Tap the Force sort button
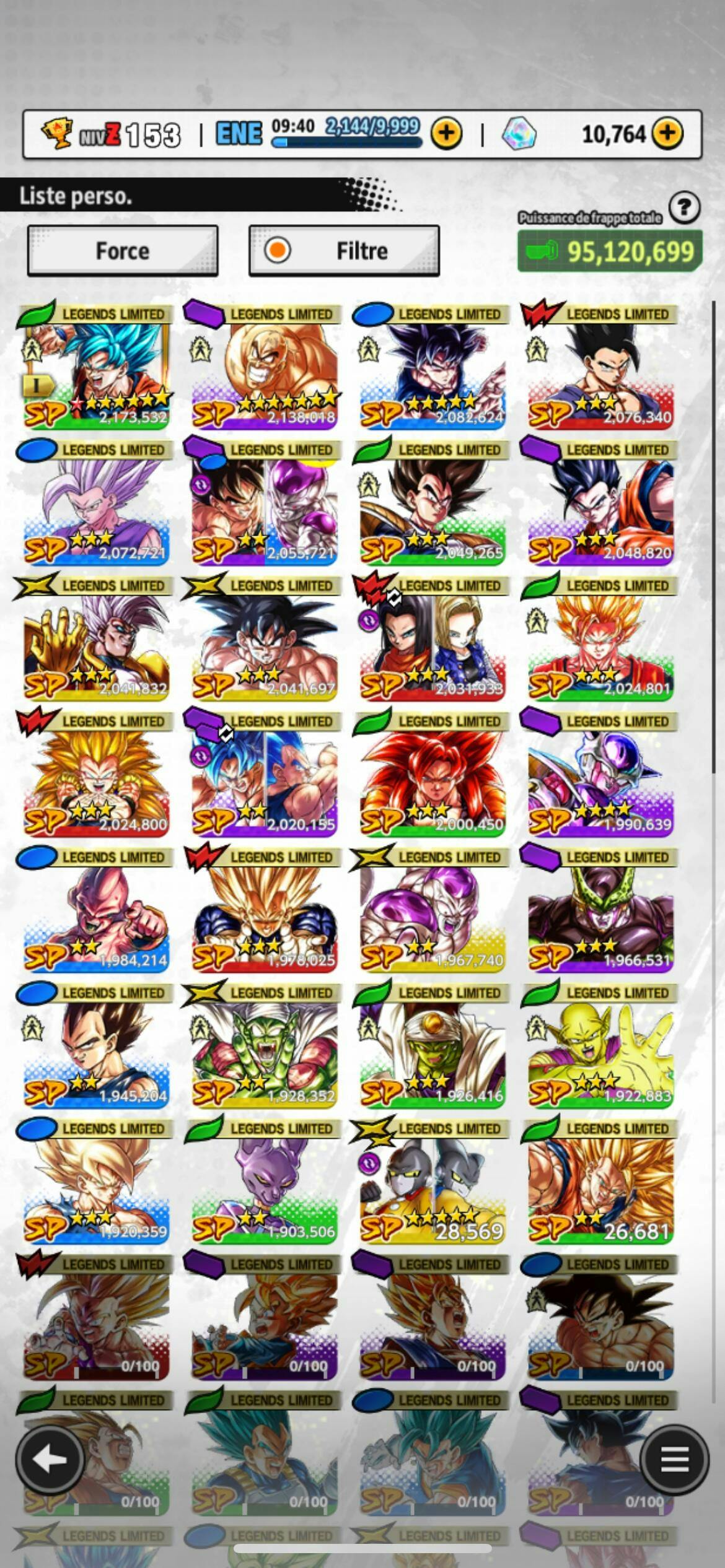The image size is (725, 1568). [123, 250]
